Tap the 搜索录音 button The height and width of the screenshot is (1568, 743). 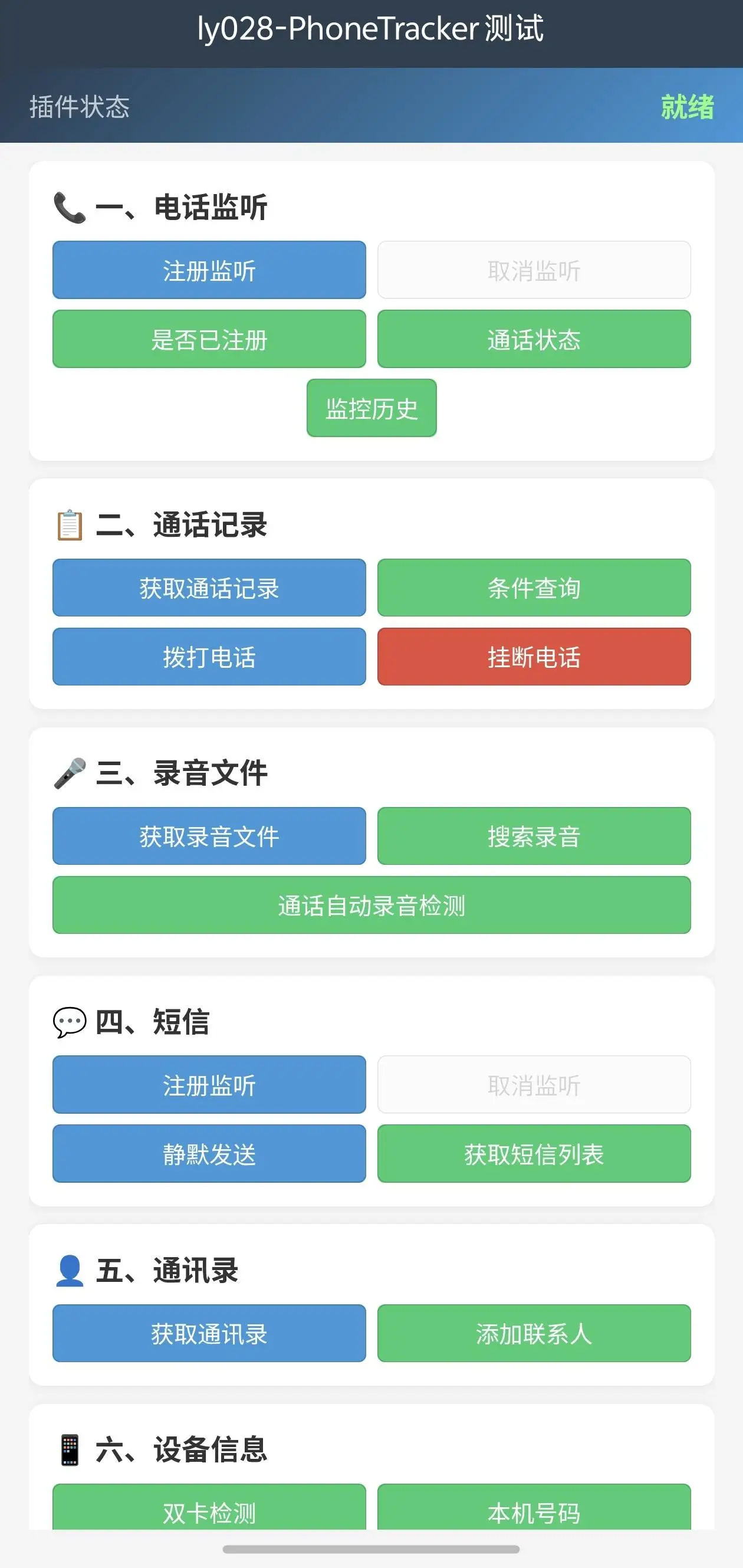(534, 836)
